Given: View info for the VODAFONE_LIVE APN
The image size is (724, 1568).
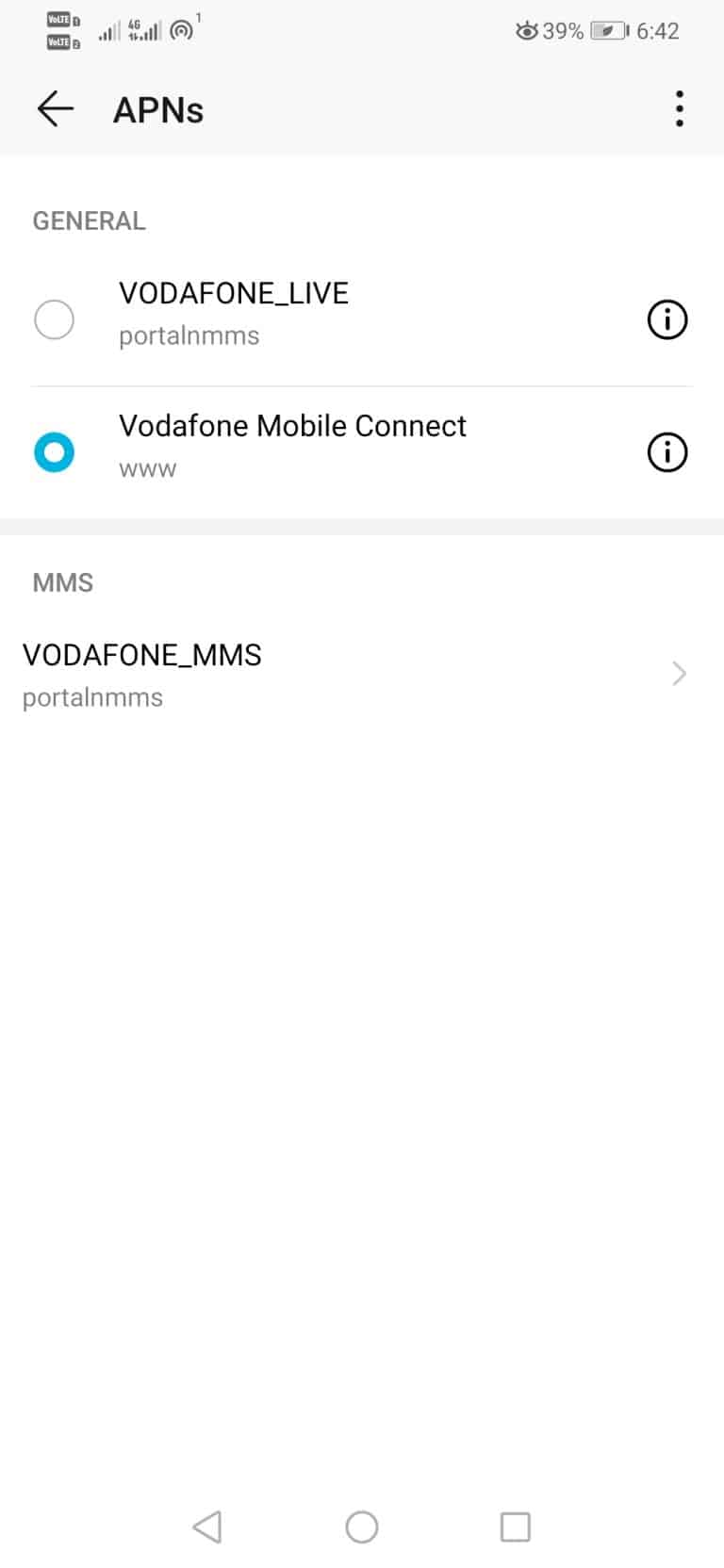Looking at the screenshot, I should (x=667, y=319).
